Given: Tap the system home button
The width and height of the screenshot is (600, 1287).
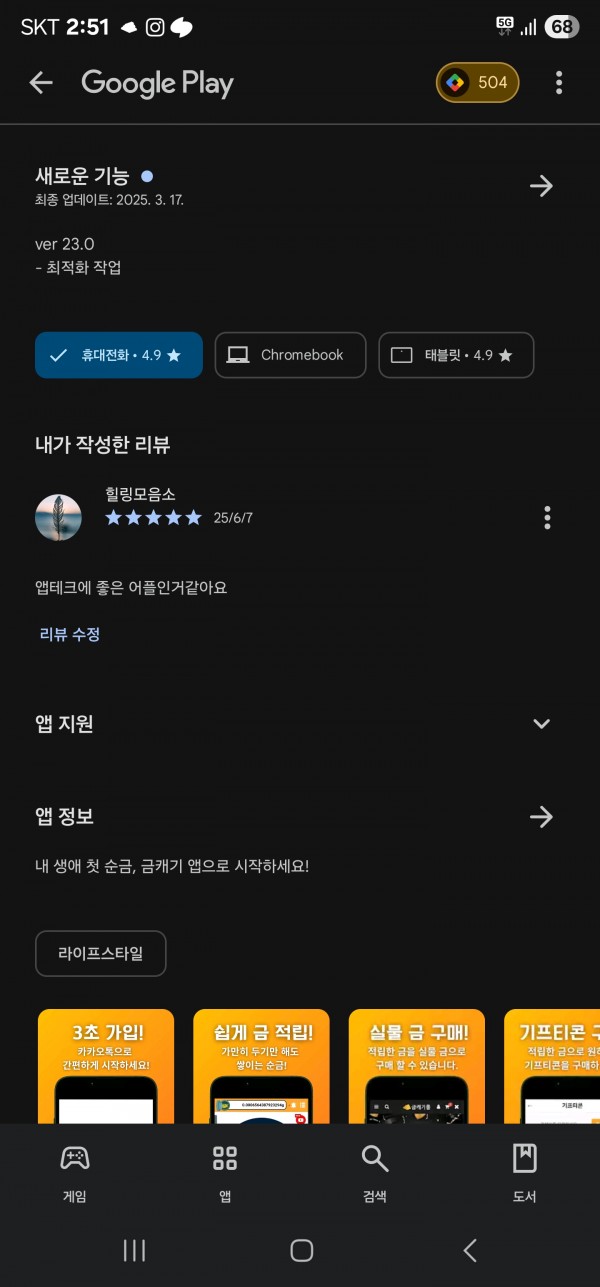Looking at the screenshot, I should coord(301,1250).
